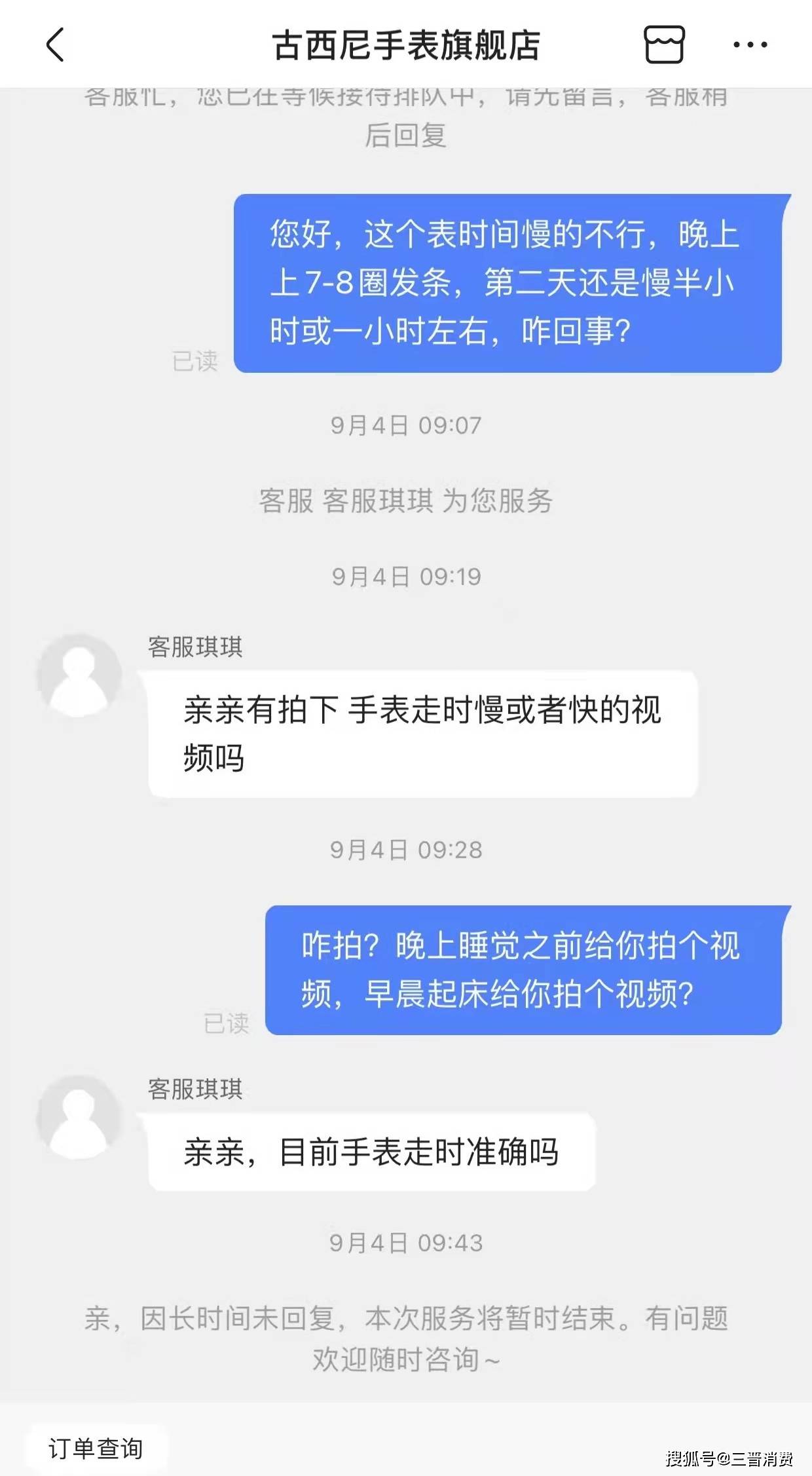
Task: Open 客服琪琪's avatar beside 亲亲有拍下 message
Action: [x=79, y=675]
